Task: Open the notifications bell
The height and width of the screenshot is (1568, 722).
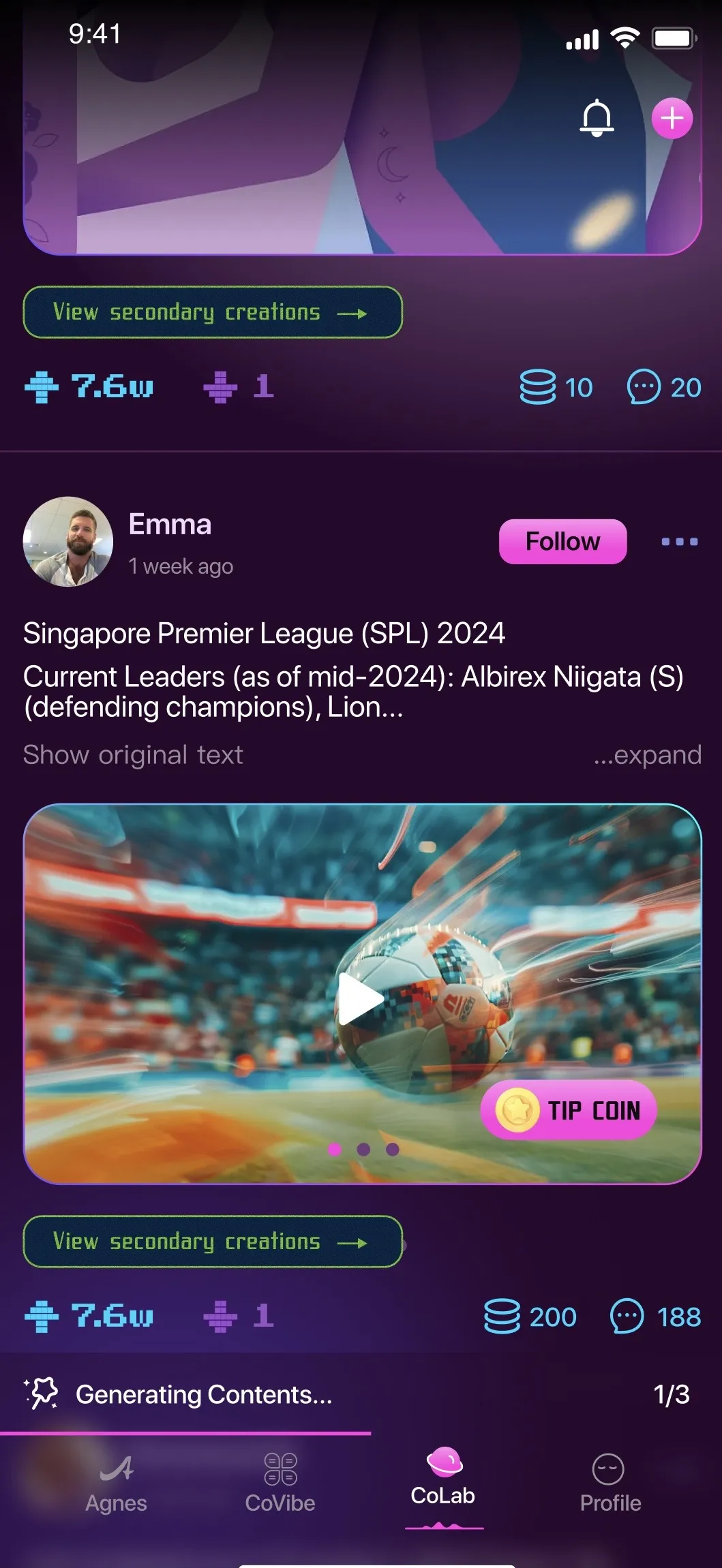Action: pos(597,118)
